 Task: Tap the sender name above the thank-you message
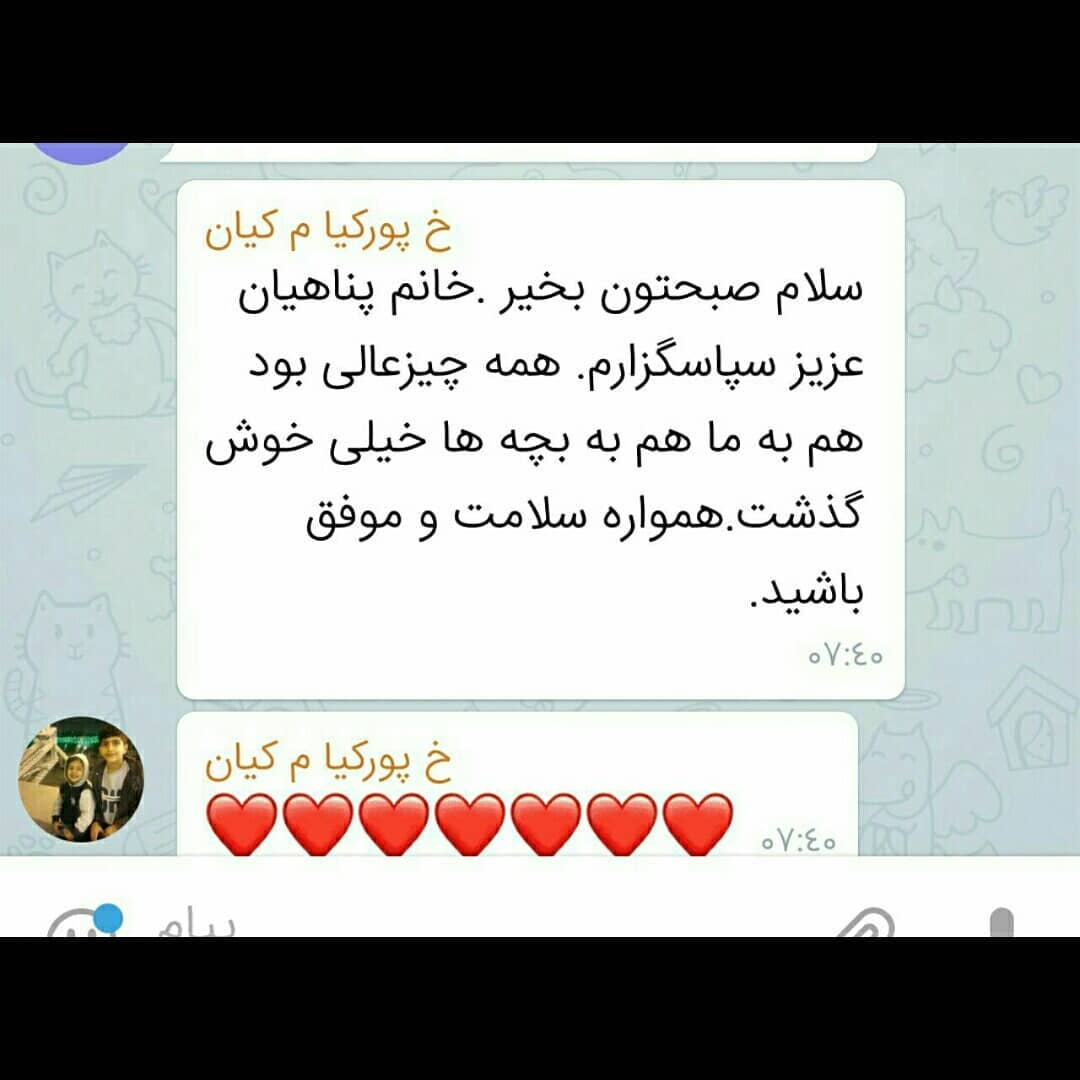coord(329,232)
